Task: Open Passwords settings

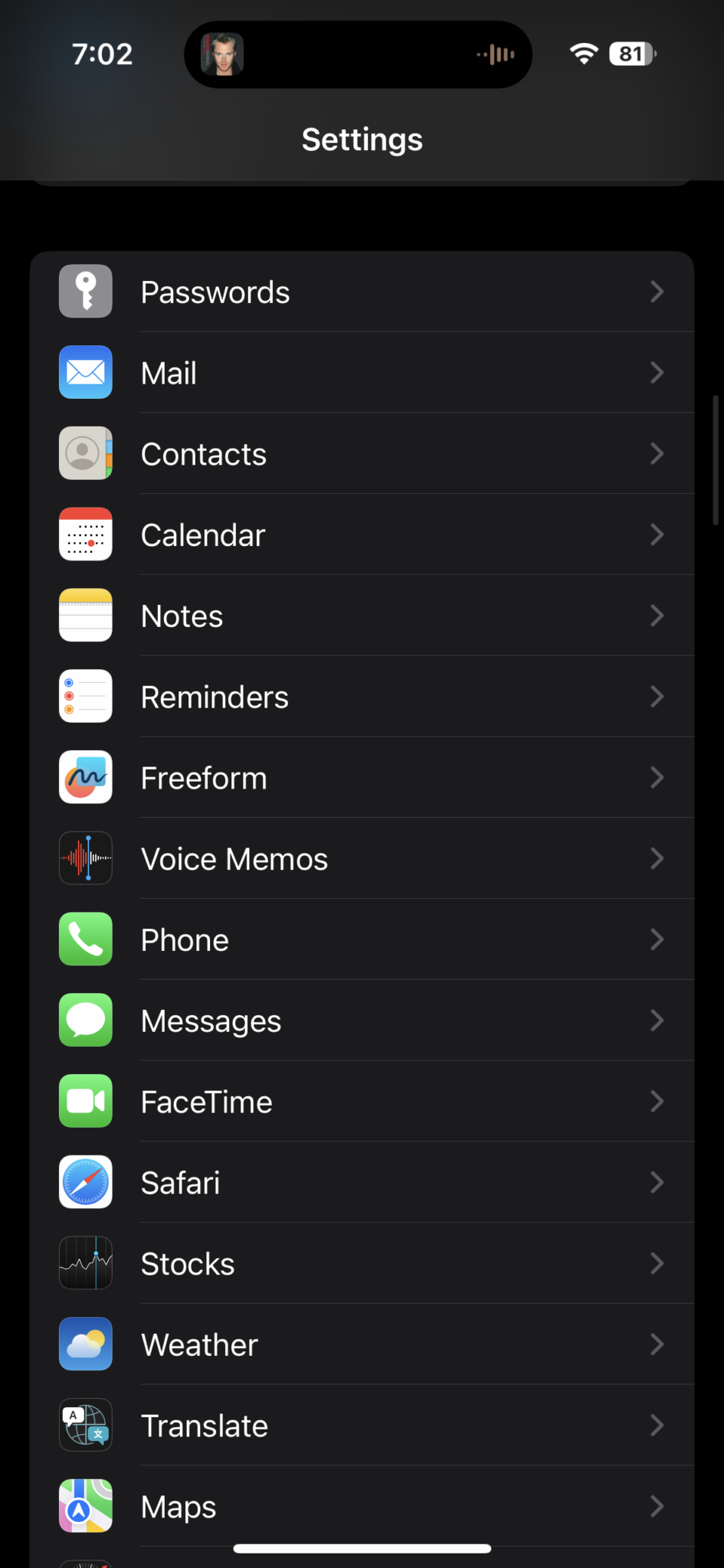Action: 362,292
